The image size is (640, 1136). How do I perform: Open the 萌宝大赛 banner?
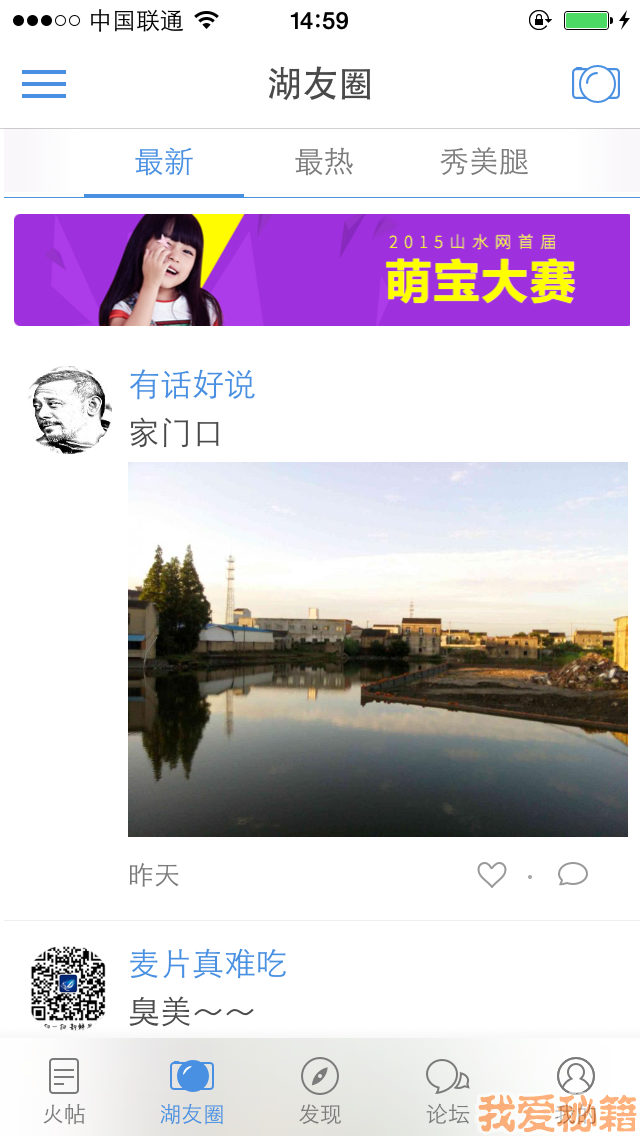[x=322, y=270]
